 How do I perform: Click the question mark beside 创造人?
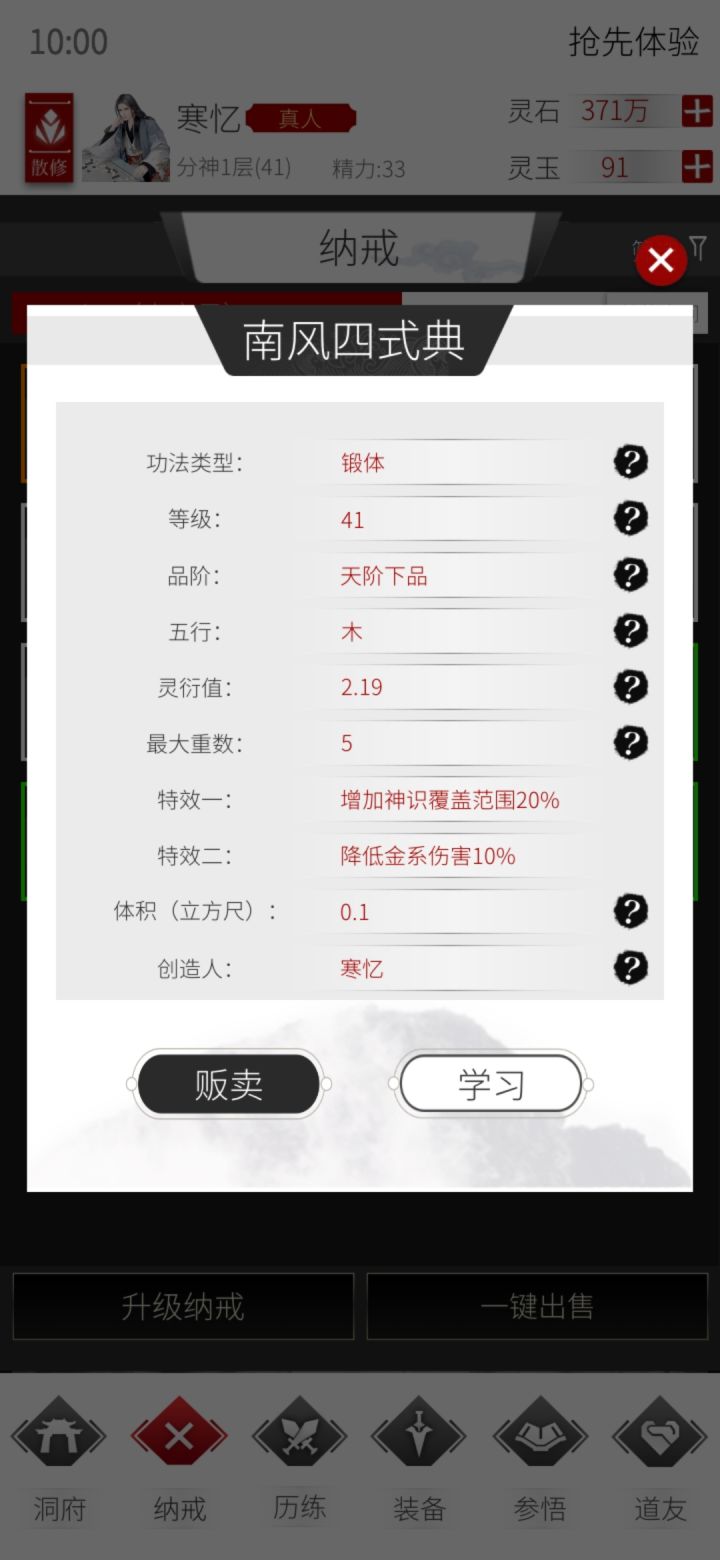[630, 967]
